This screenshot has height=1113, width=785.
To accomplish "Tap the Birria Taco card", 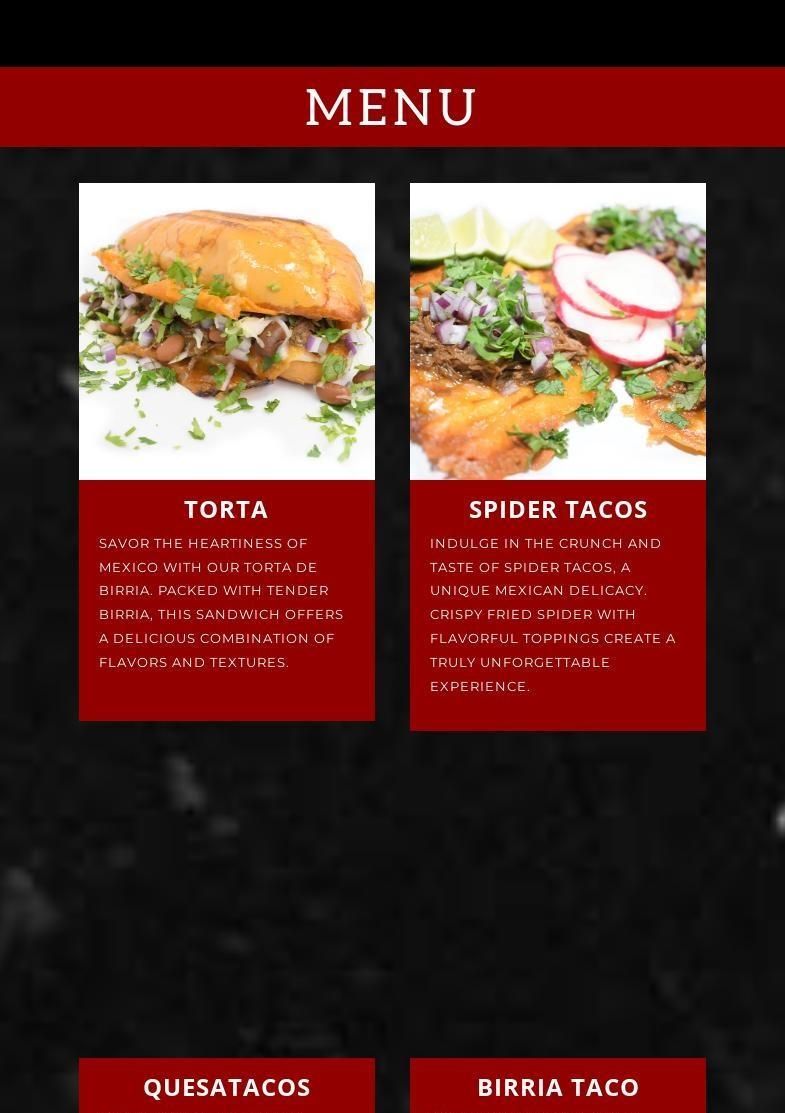I will coord(558,1086).
